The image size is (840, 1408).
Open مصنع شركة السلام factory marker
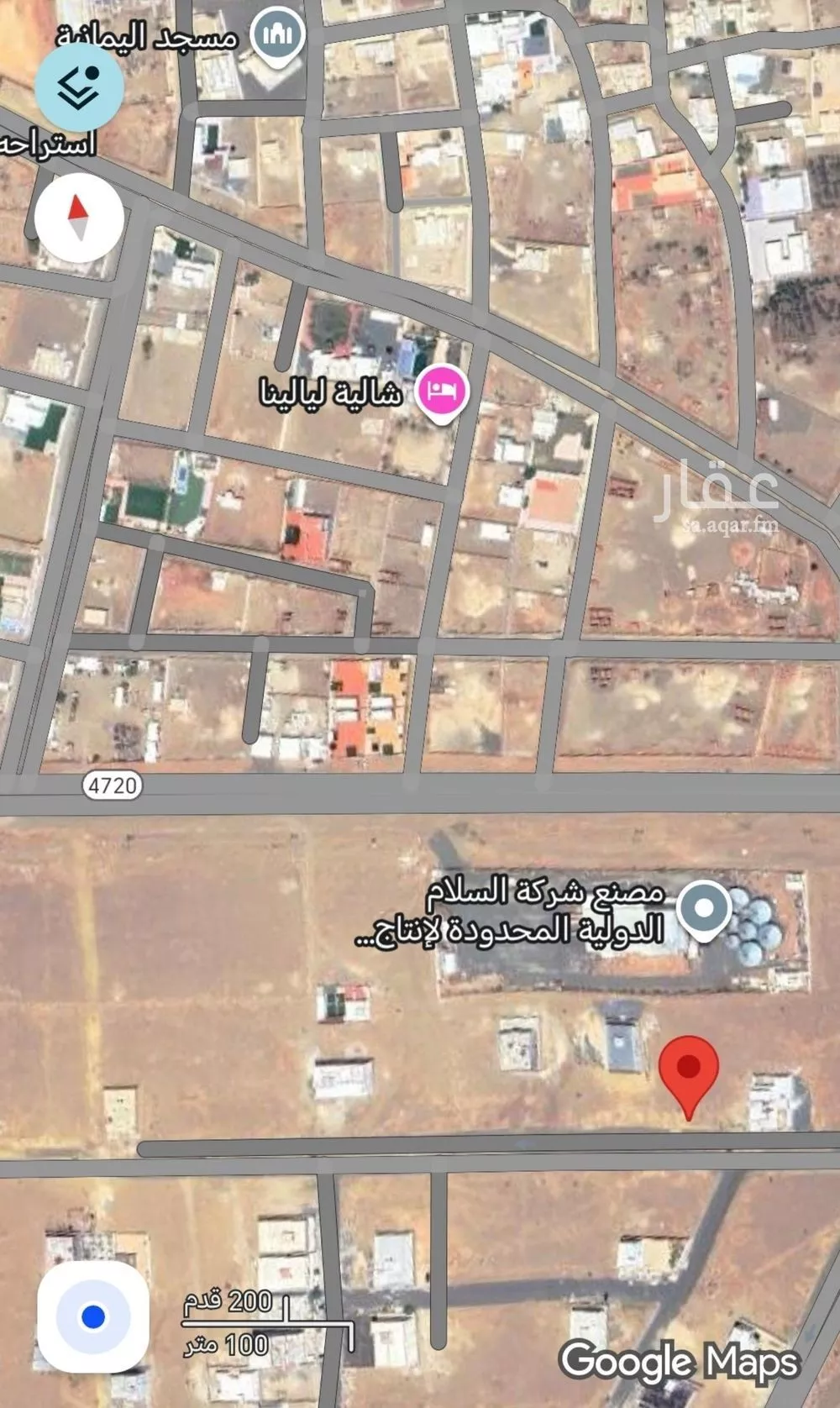[x=704, y=909]
